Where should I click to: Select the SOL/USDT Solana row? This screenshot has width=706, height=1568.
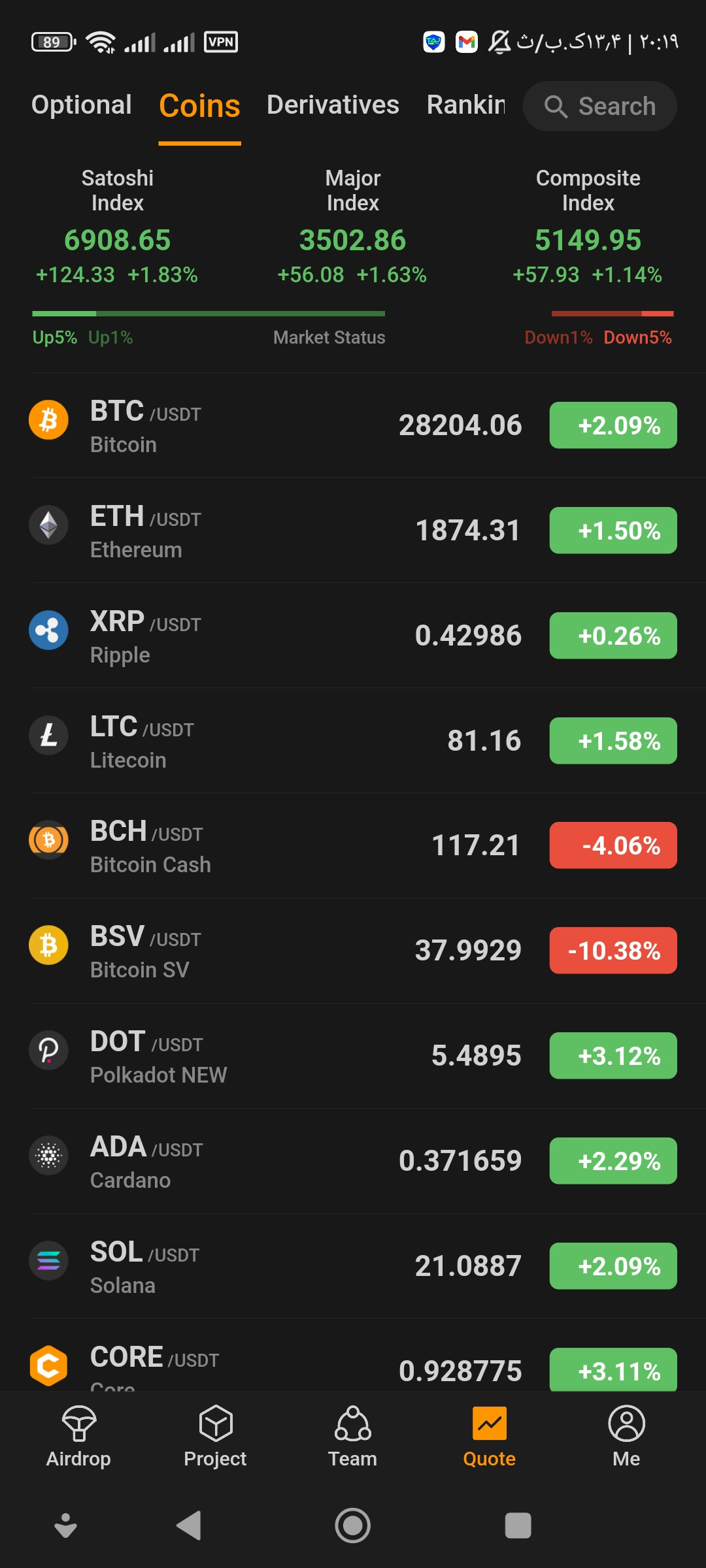[353, 1266]
